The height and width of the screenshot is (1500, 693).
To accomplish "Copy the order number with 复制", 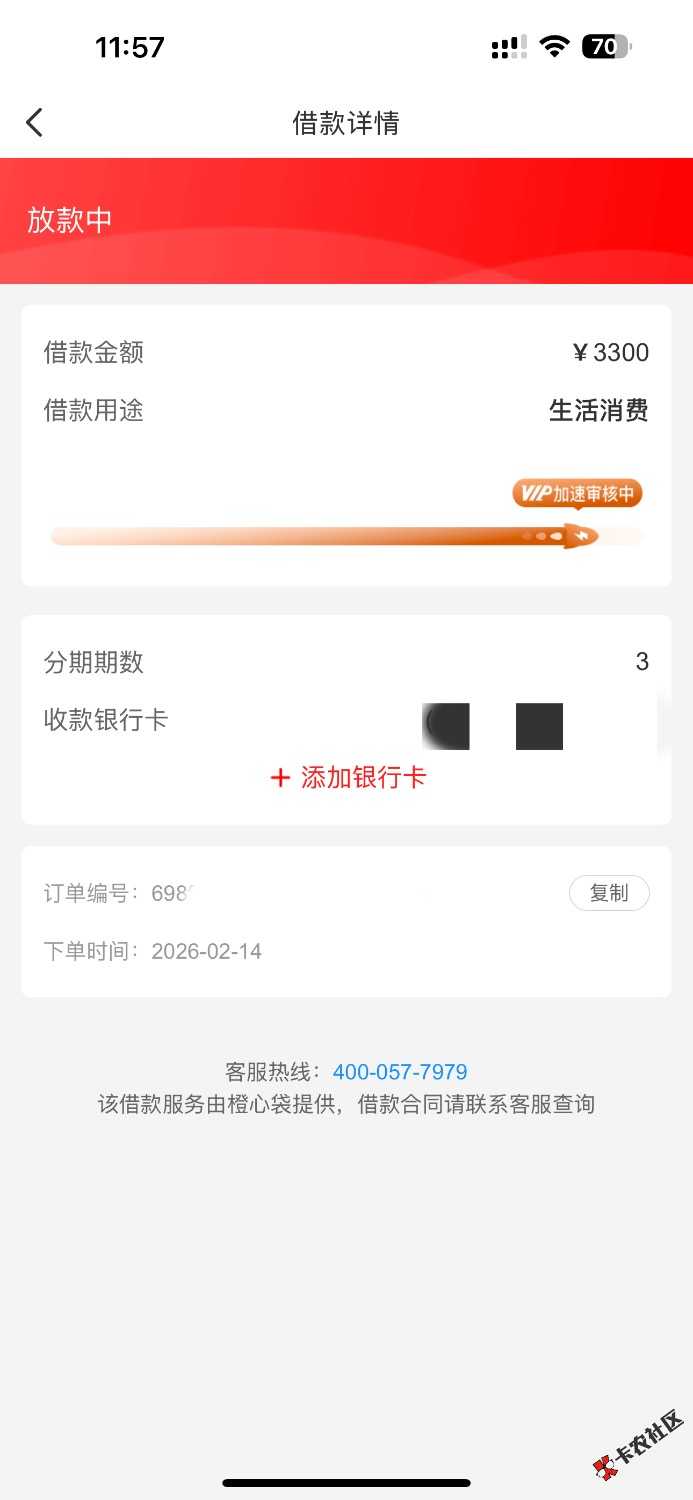I will (x=609, y=893).
